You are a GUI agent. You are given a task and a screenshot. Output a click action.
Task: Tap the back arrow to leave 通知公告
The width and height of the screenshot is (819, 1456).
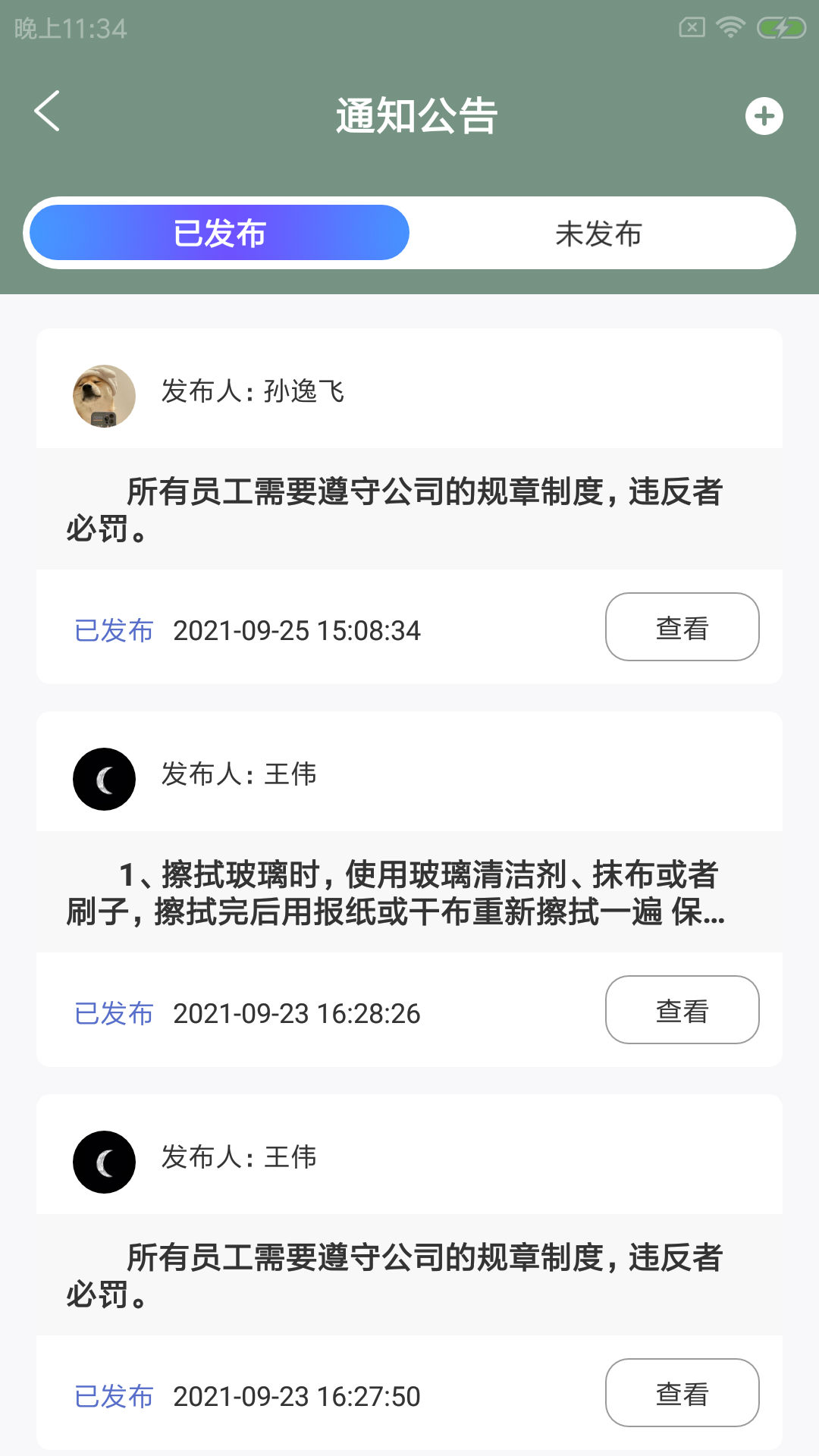(47, 112)
